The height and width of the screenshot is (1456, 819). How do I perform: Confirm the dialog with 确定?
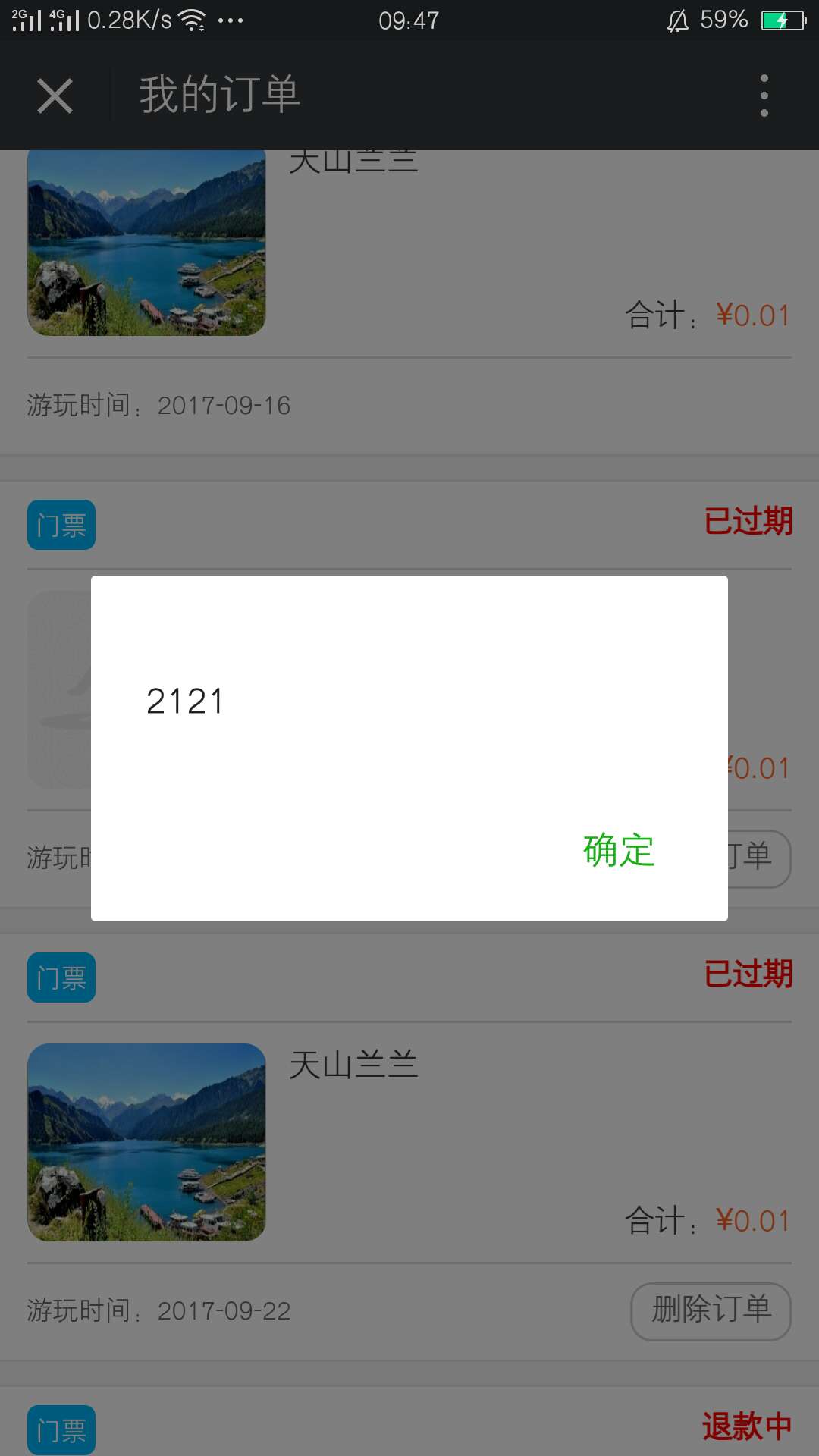[618, 850]
